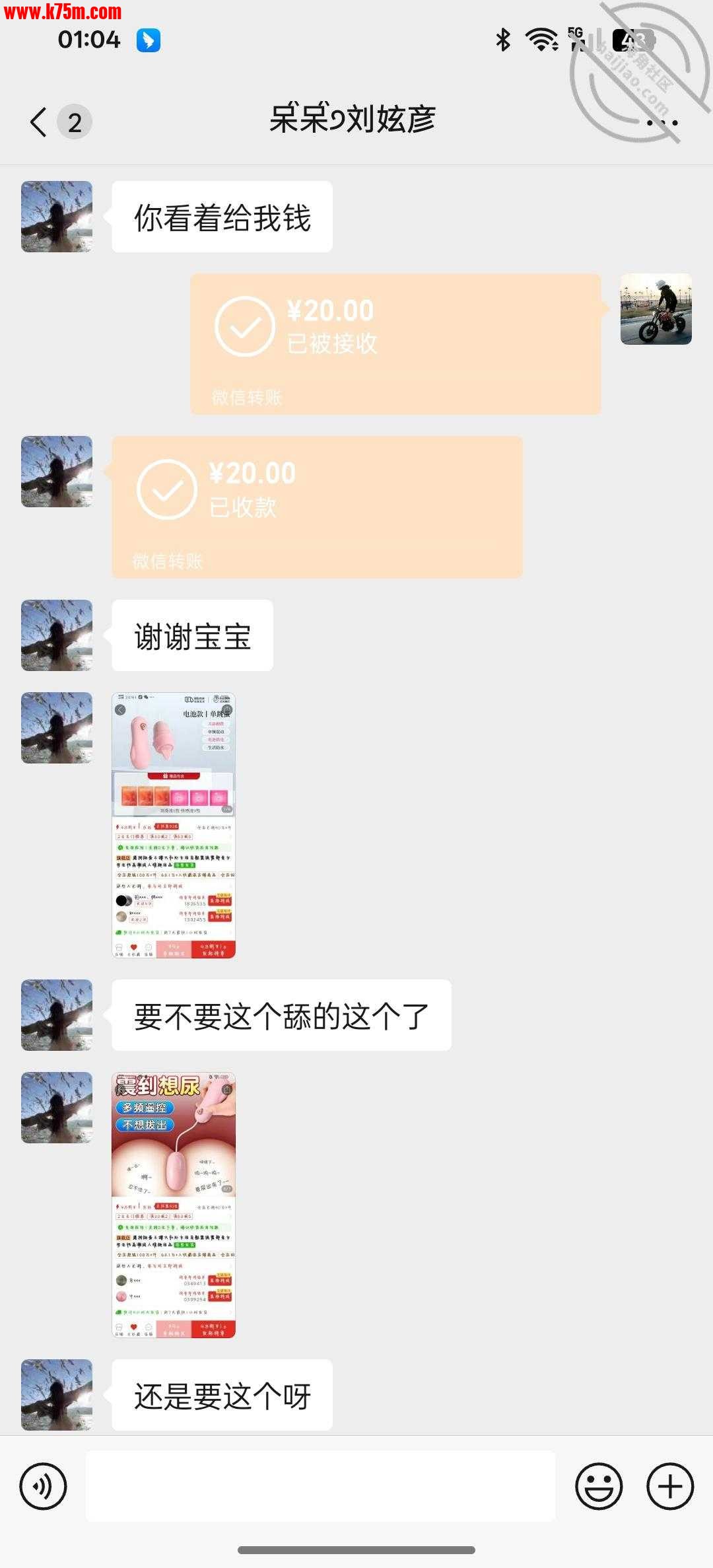
Task: Open your own motorcycle avatar profile
Action: click(656, 309)
